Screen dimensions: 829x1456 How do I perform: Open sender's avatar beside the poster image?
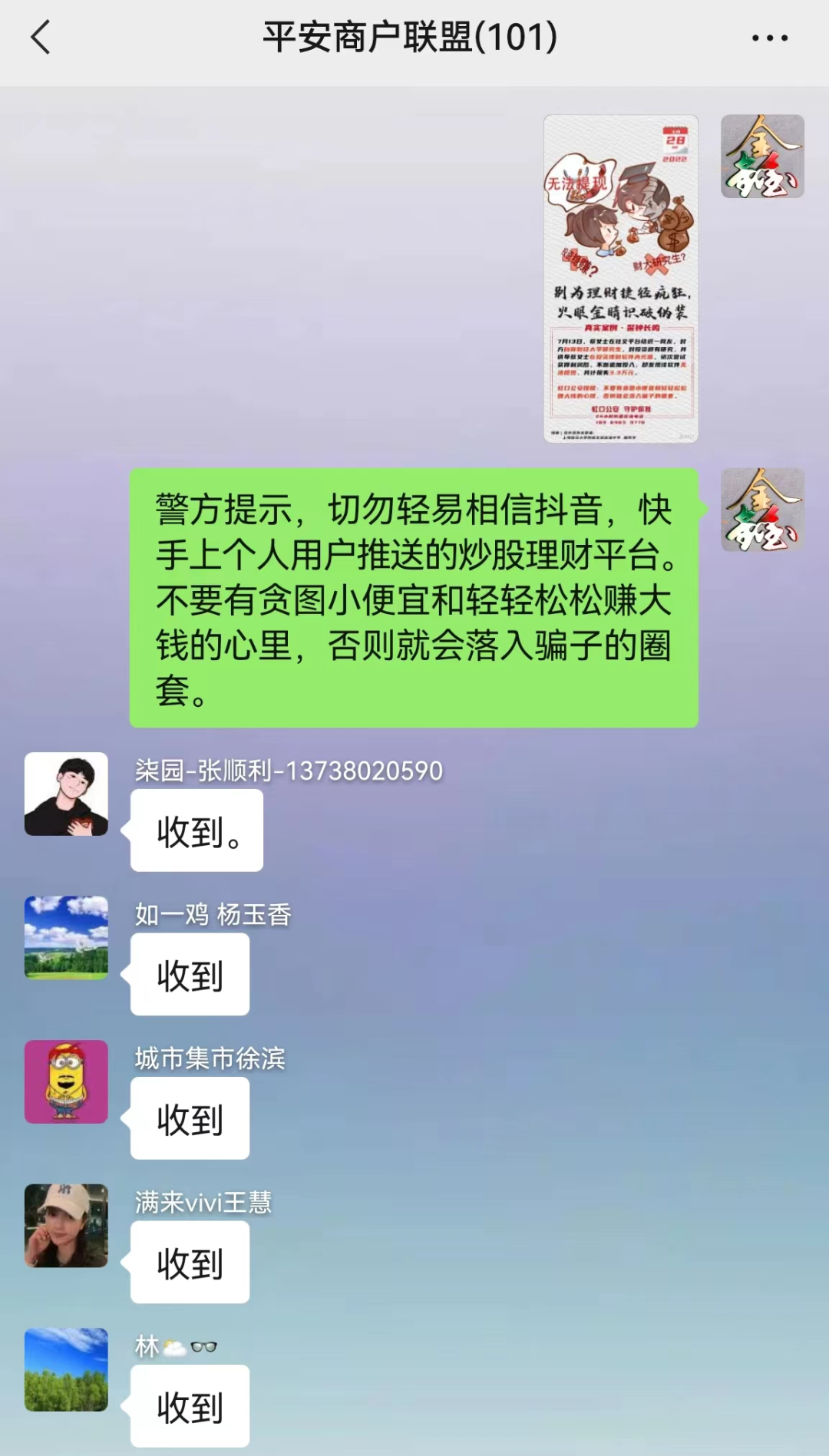[x=762, y=157]
